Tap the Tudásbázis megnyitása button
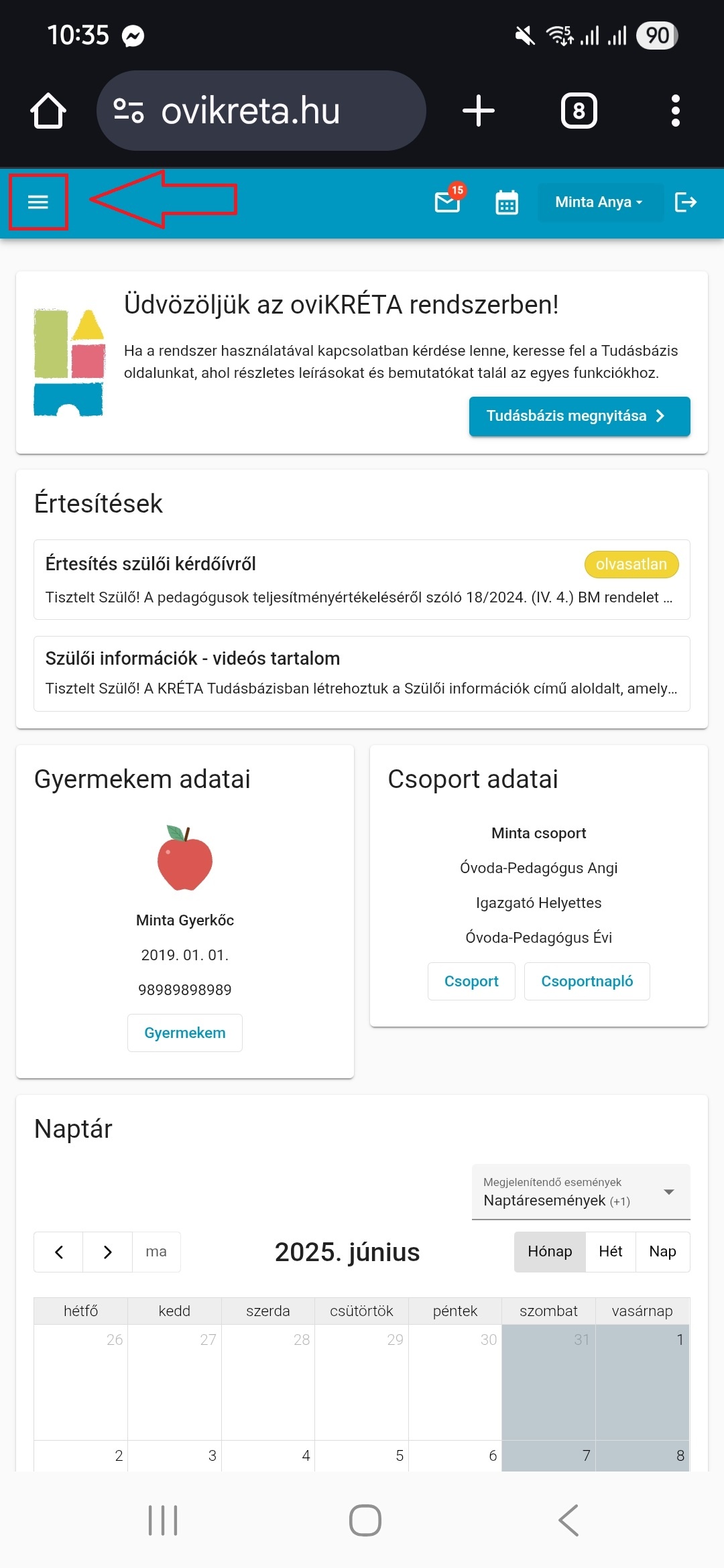 pos(580,416)
